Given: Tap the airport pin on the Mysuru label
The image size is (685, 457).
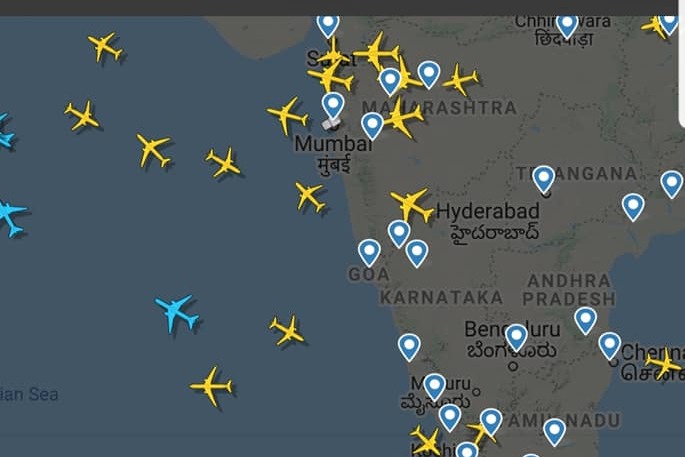Looking at the screenshot, I should tap(434, 387).
